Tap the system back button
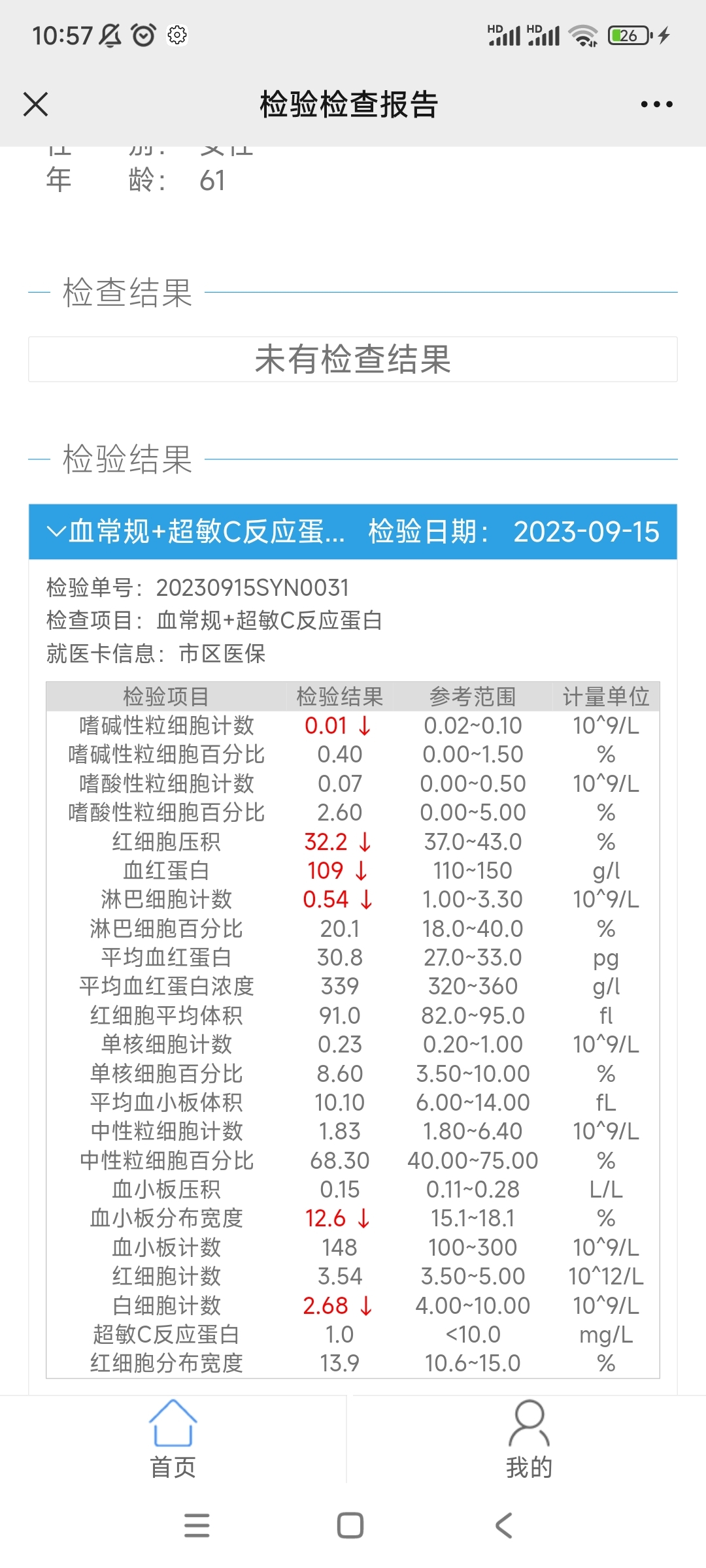The image size is (706, 1568). pyautogui.click(x=504, y=1526)
